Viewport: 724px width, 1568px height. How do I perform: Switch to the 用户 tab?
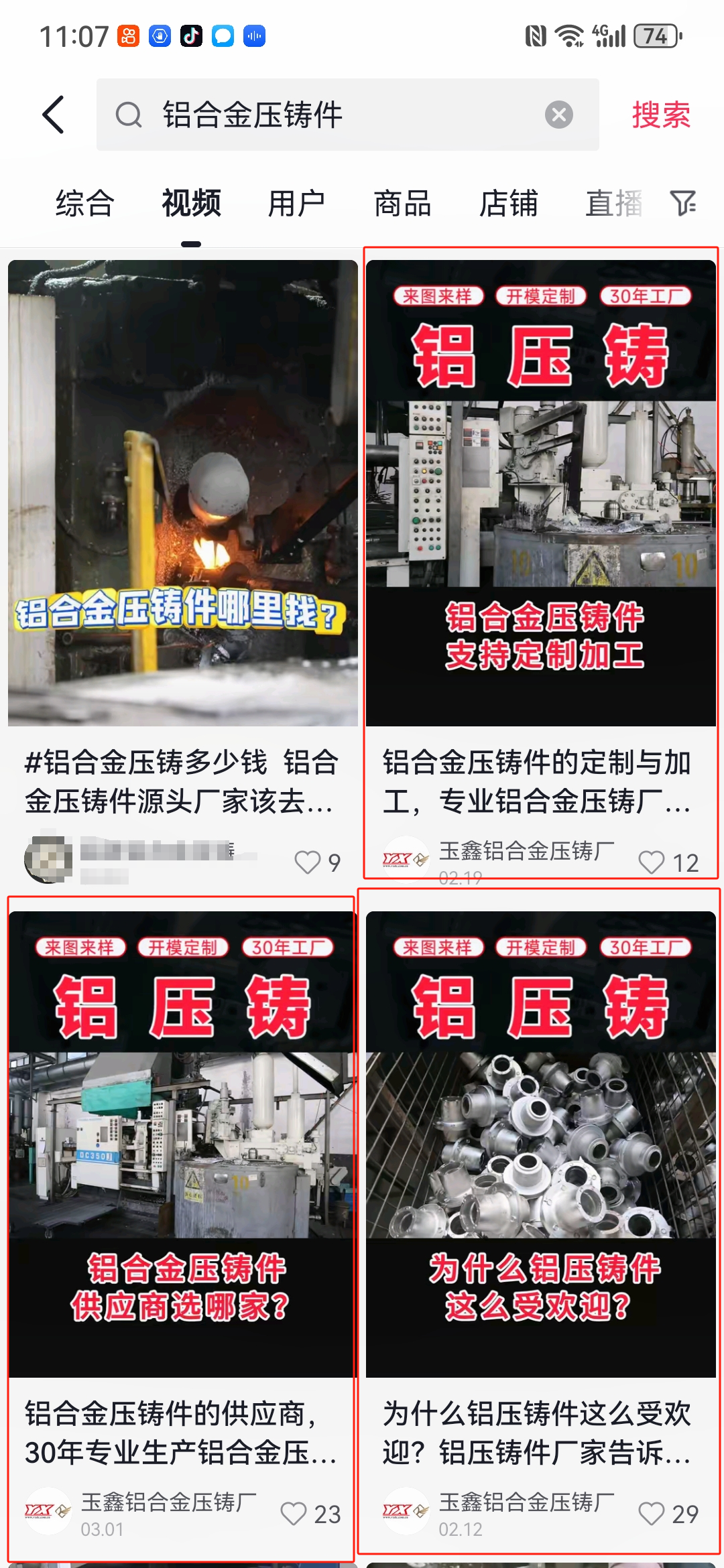click(x=296, y=203)
